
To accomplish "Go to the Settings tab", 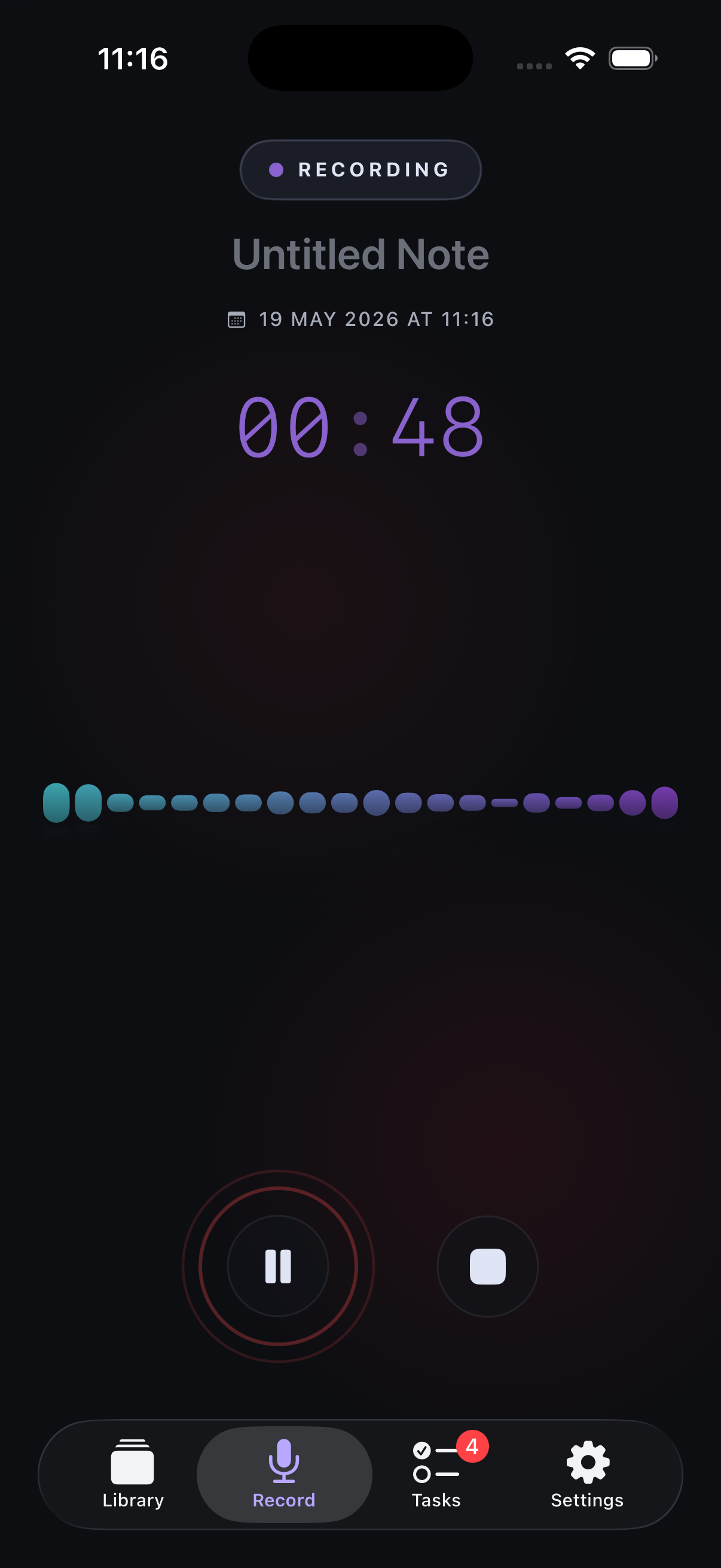I will click(587, 1474).
